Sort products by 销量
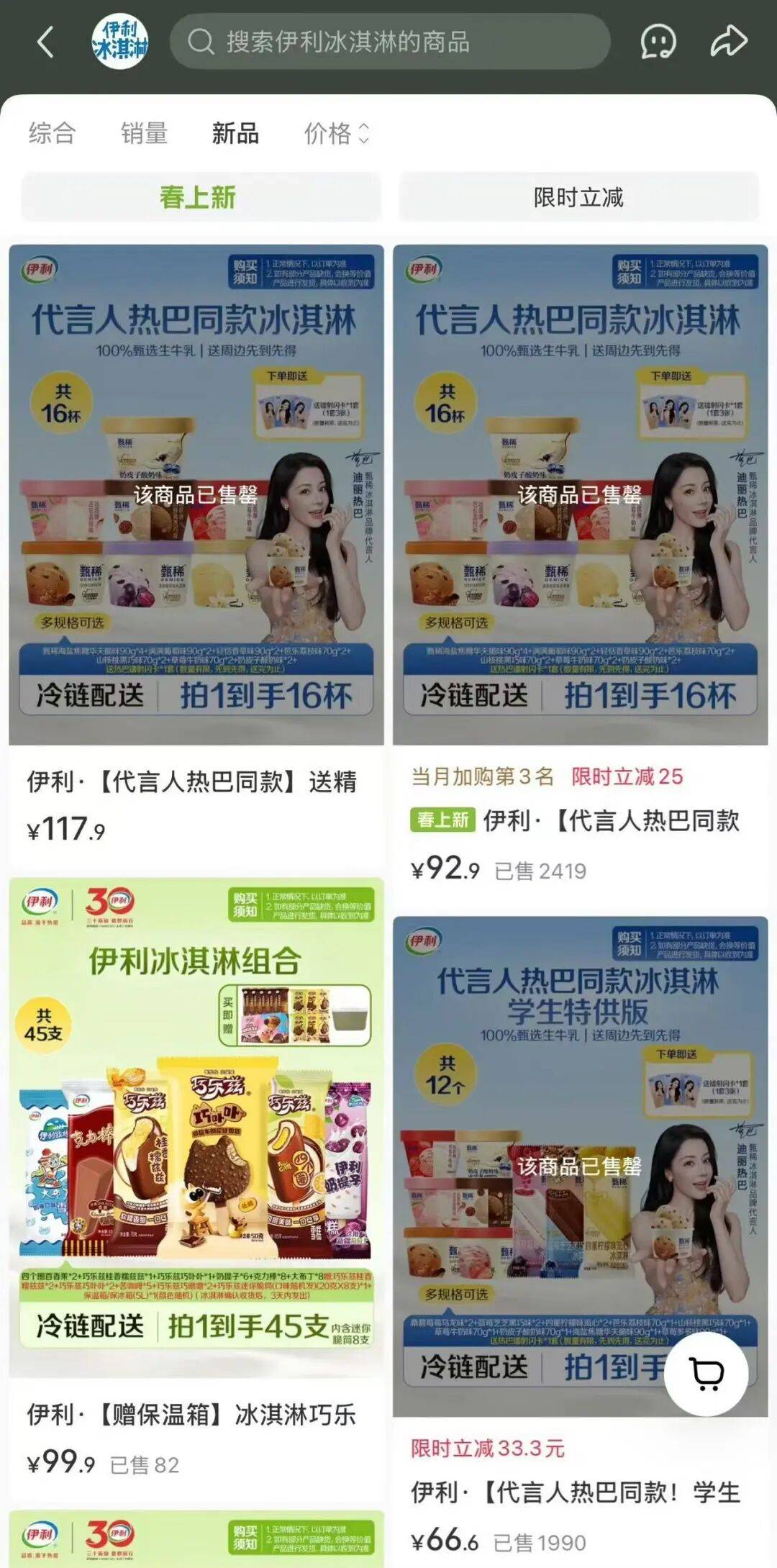 pyautogui.click(x=144, y=133)
